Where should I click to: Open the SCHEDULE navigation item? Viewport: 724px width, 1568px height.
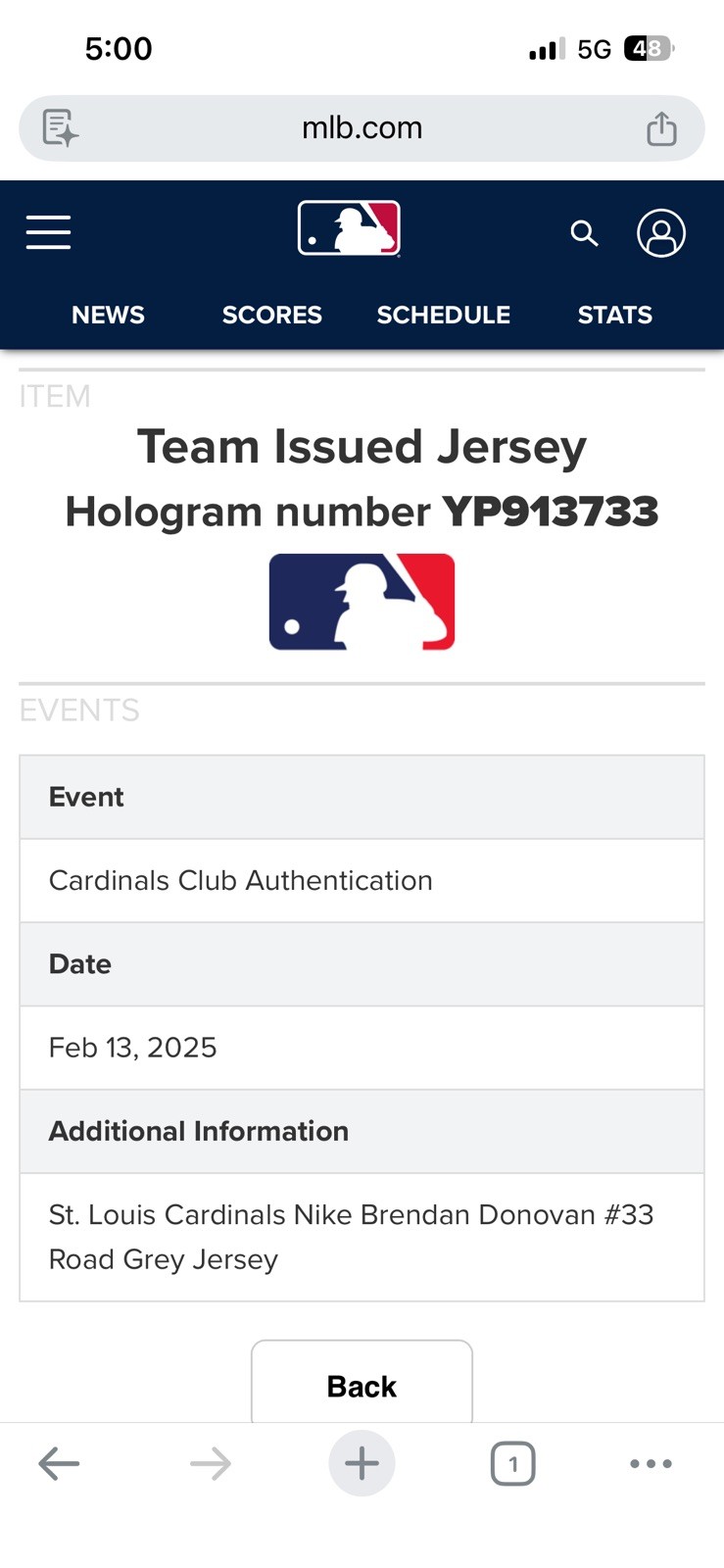point(443,315)
